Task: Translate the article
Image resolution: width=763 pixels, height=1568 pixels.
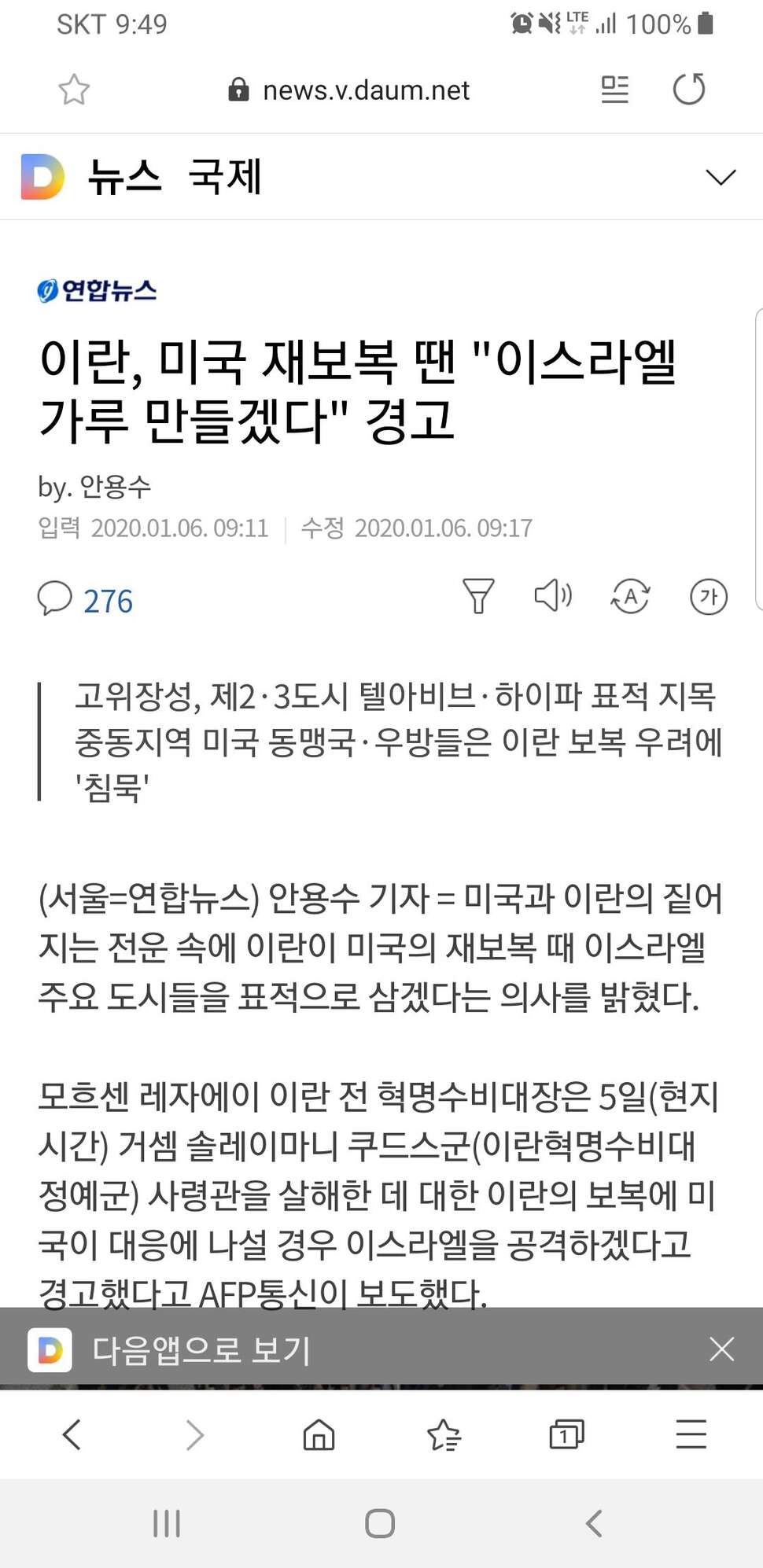Action: (x=630, y=597)
